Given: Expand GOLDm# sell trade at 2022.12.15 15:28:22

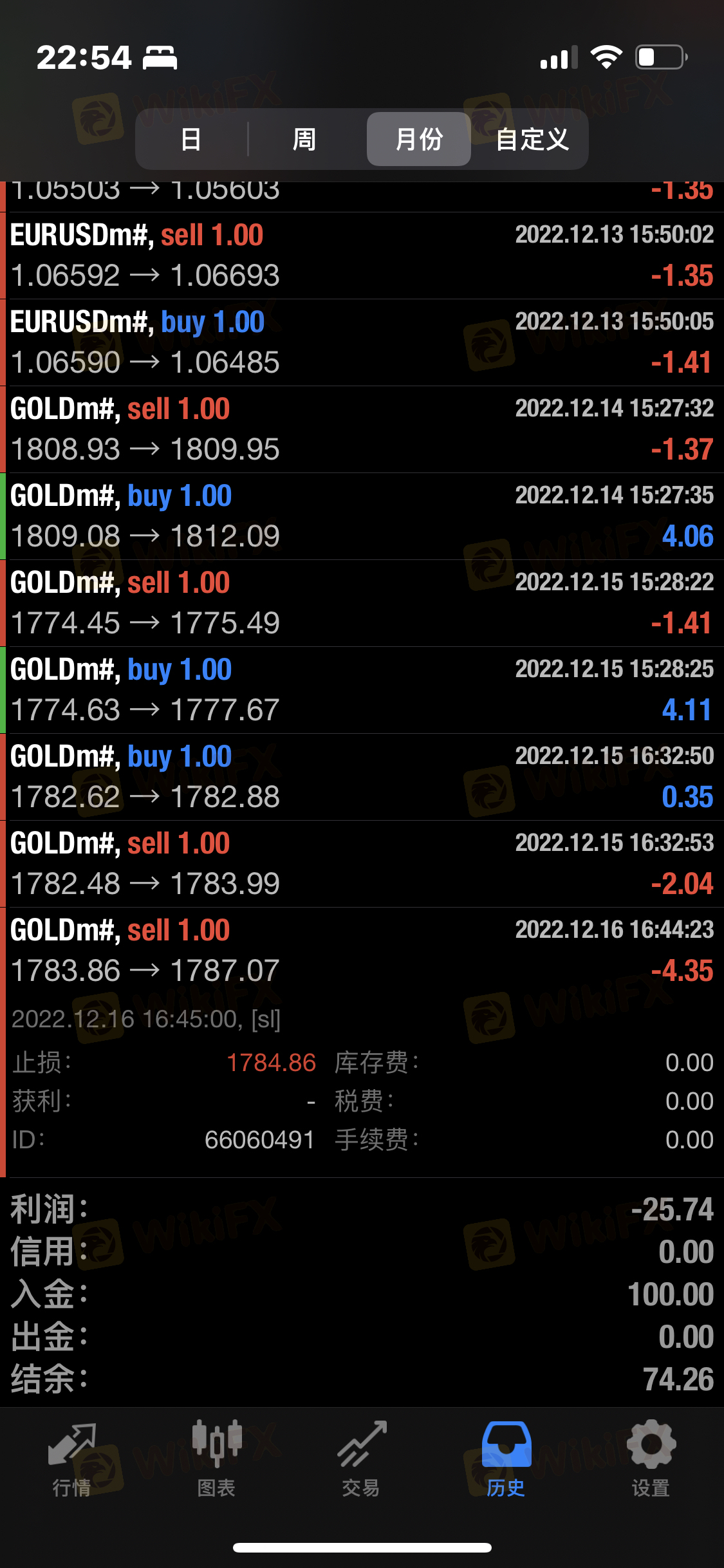Looking at the screenshot, I should 362,603.
